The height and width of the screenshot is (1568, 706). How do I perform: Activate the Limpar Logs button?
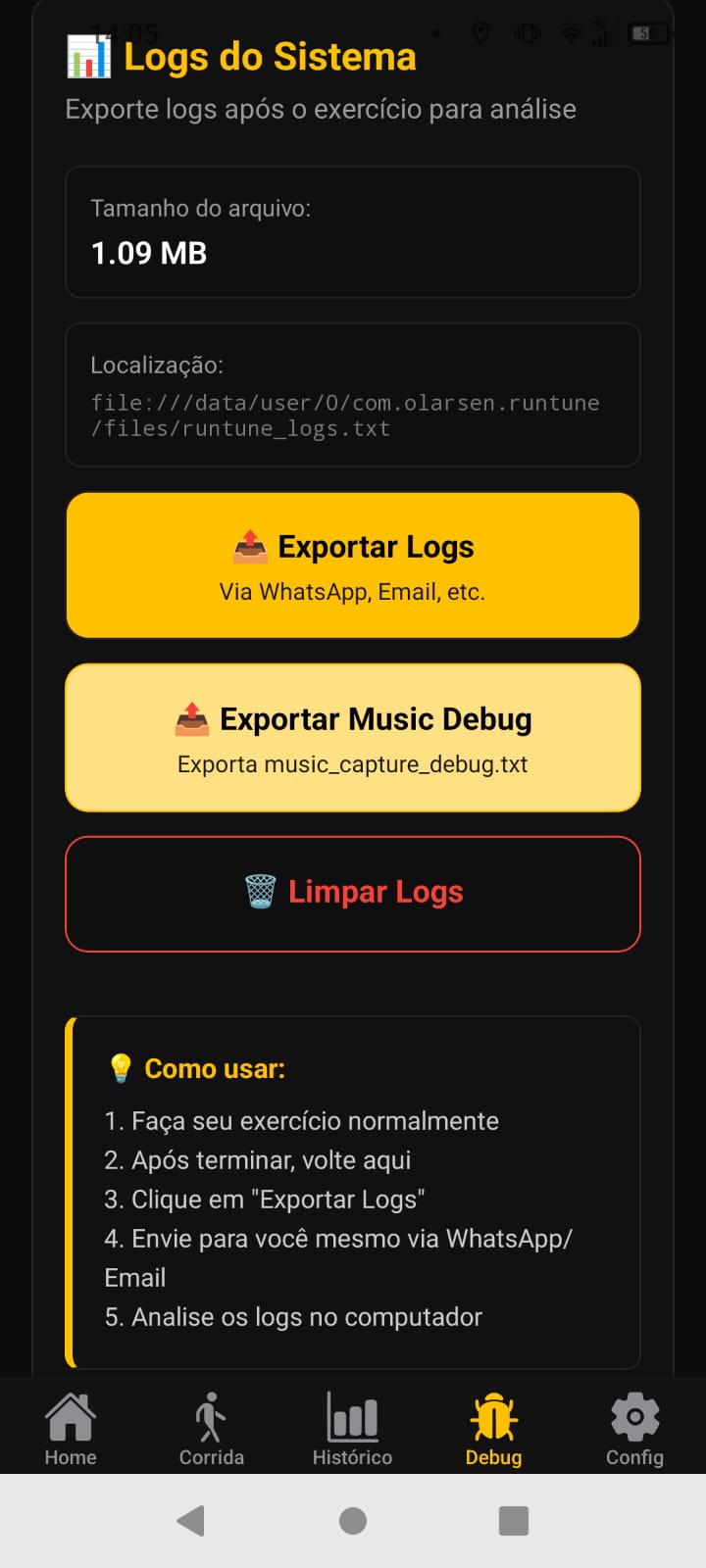[353, 893]
